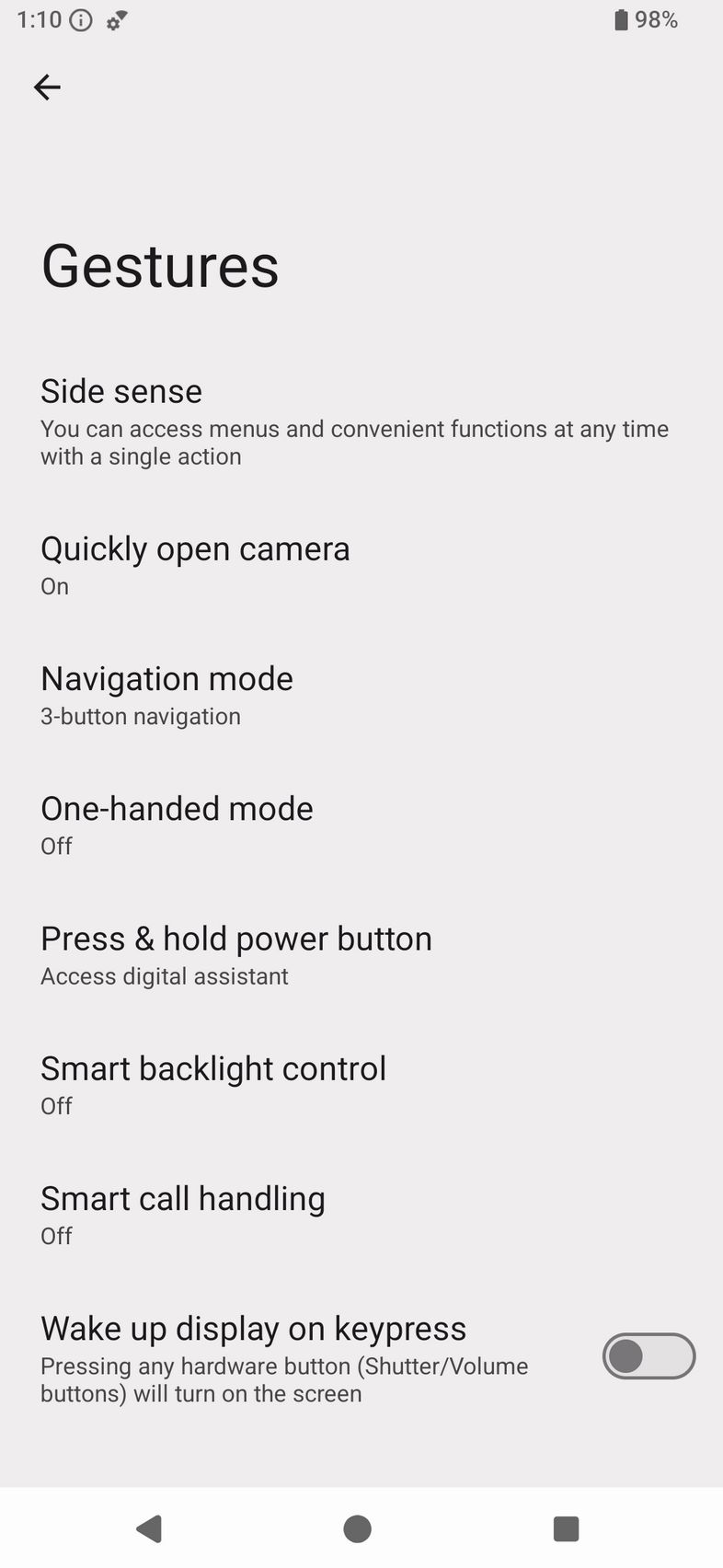
Task: Enable Wake up display on keypress
Action: (648, 1356)
